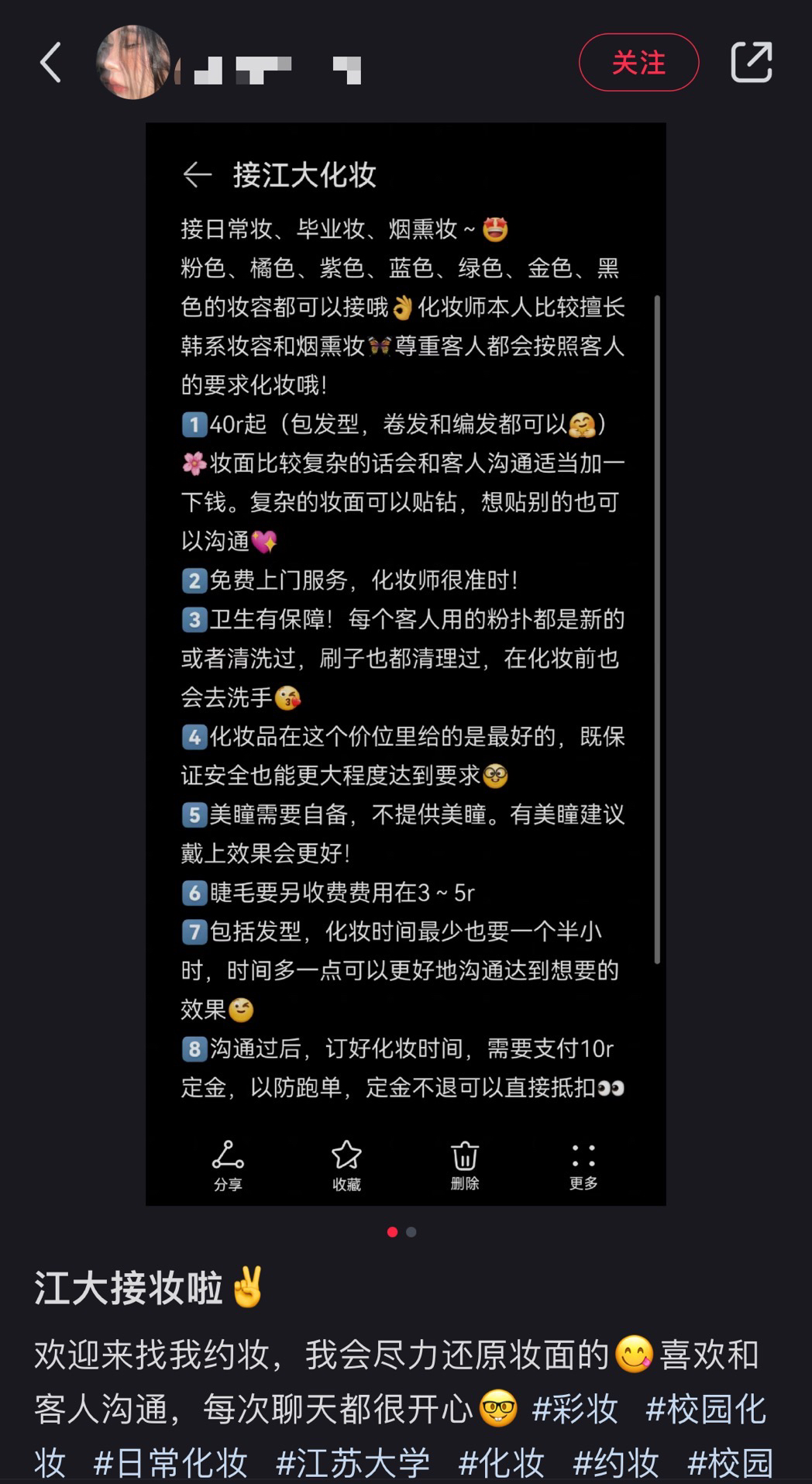
Task: Open the #校园化妆 hashtag
Action: (705, 1409)
